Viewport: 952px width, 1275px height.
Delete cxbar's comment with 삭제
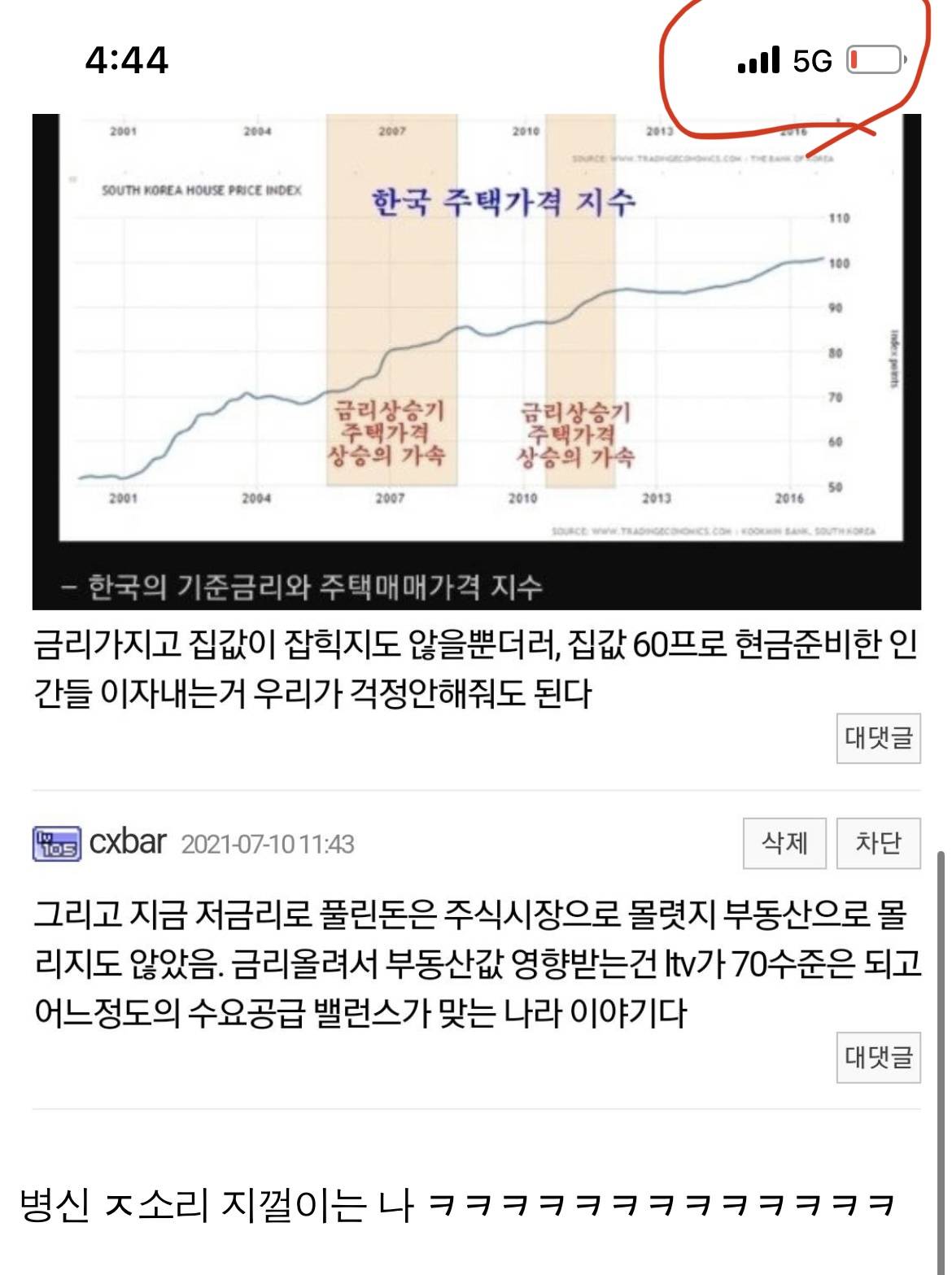pyautogui.click(x=784, y=843)
